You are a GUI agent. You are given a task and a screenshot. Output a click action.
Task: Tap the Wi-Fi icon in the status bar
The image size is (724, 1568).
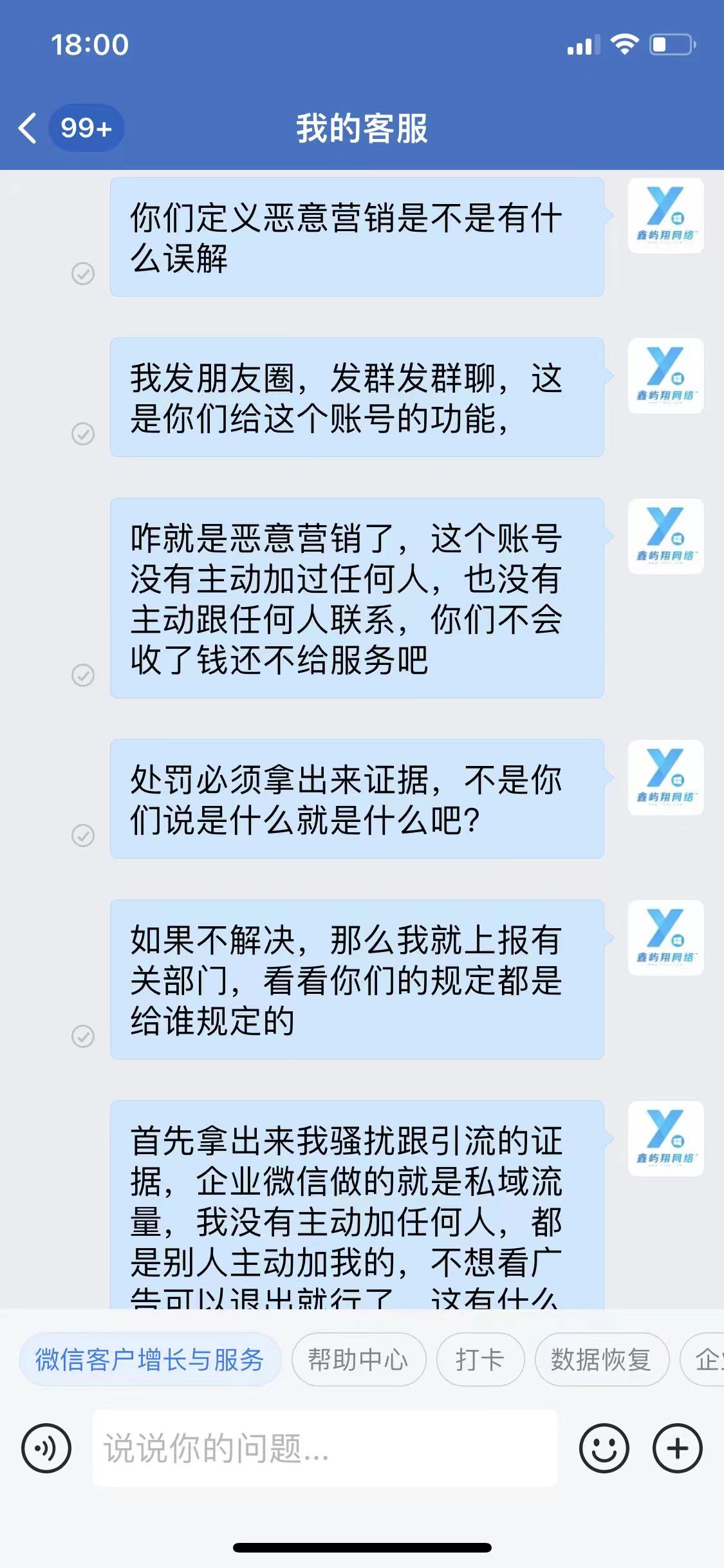(625, 43)
